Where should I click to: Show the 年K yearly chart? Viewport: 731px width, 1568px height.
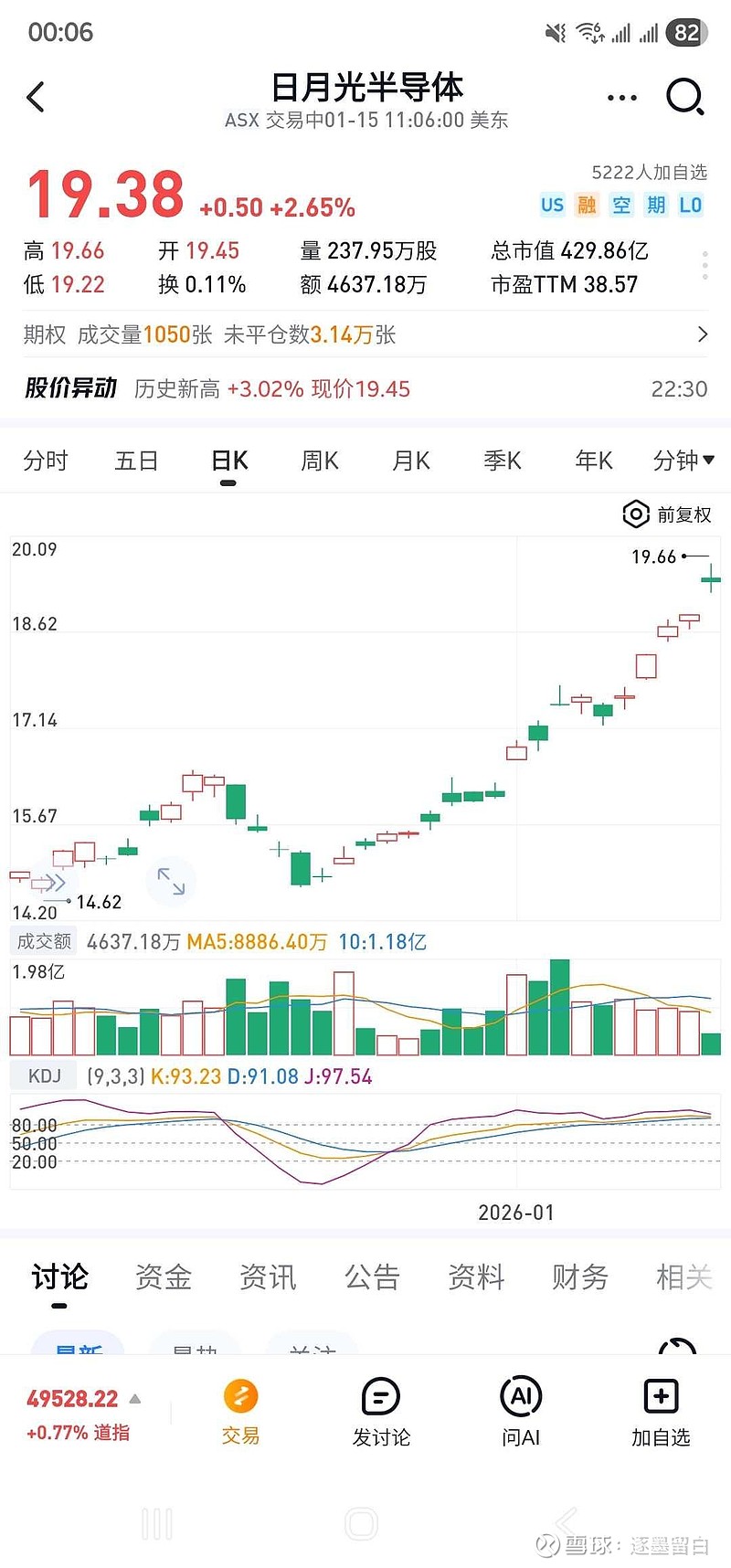tap(594, 461)
